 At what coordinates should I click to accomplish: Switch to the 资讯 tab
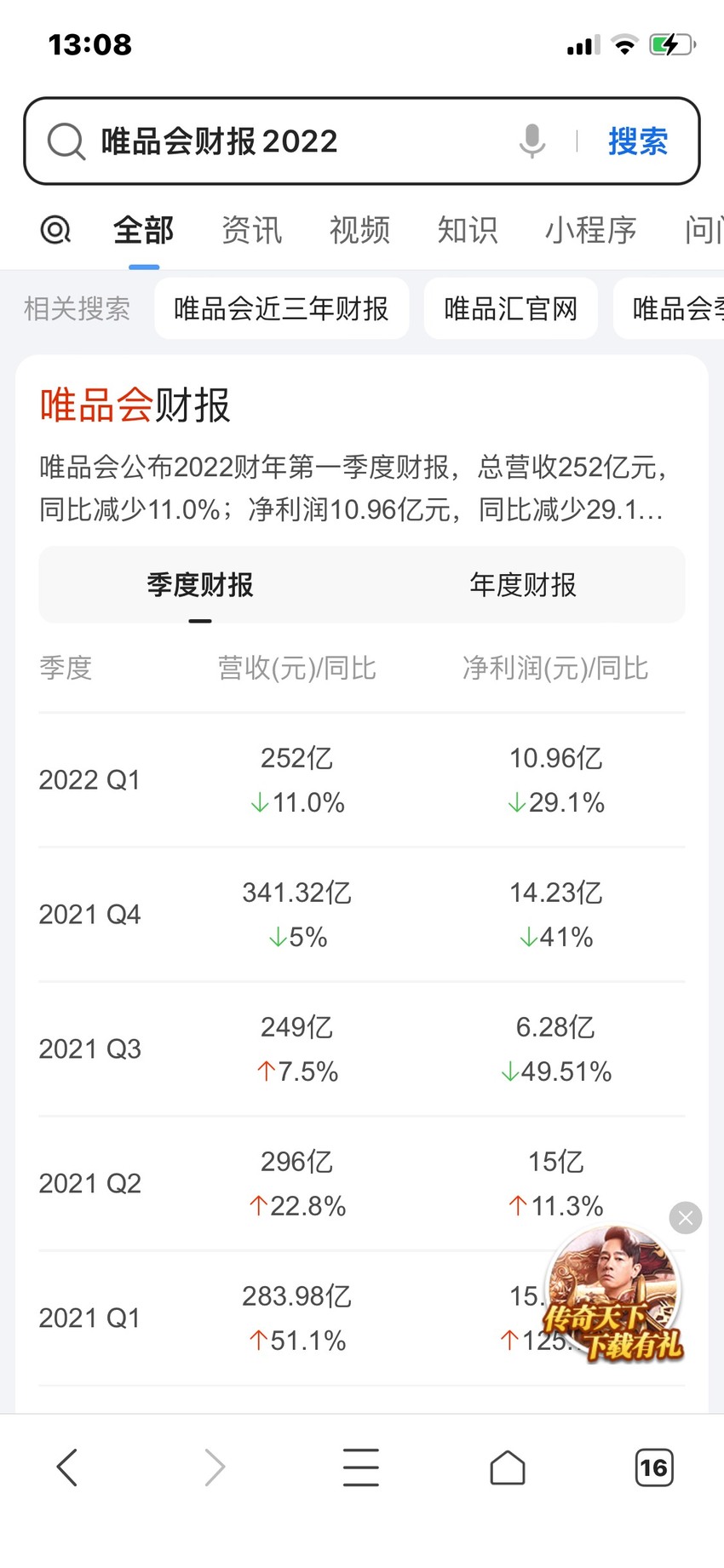pyautogui.click(x=251, y=230)
